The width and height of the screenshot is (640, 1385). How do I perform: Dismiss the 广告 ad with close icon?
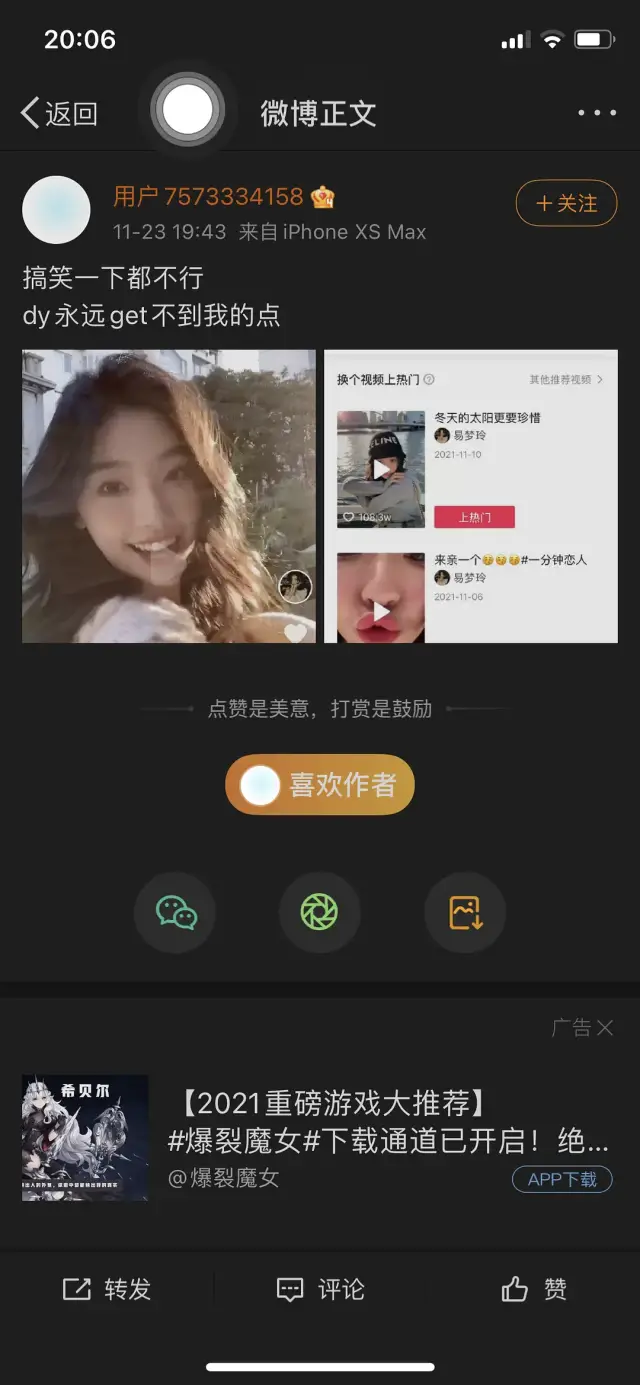coord(604,1028)
